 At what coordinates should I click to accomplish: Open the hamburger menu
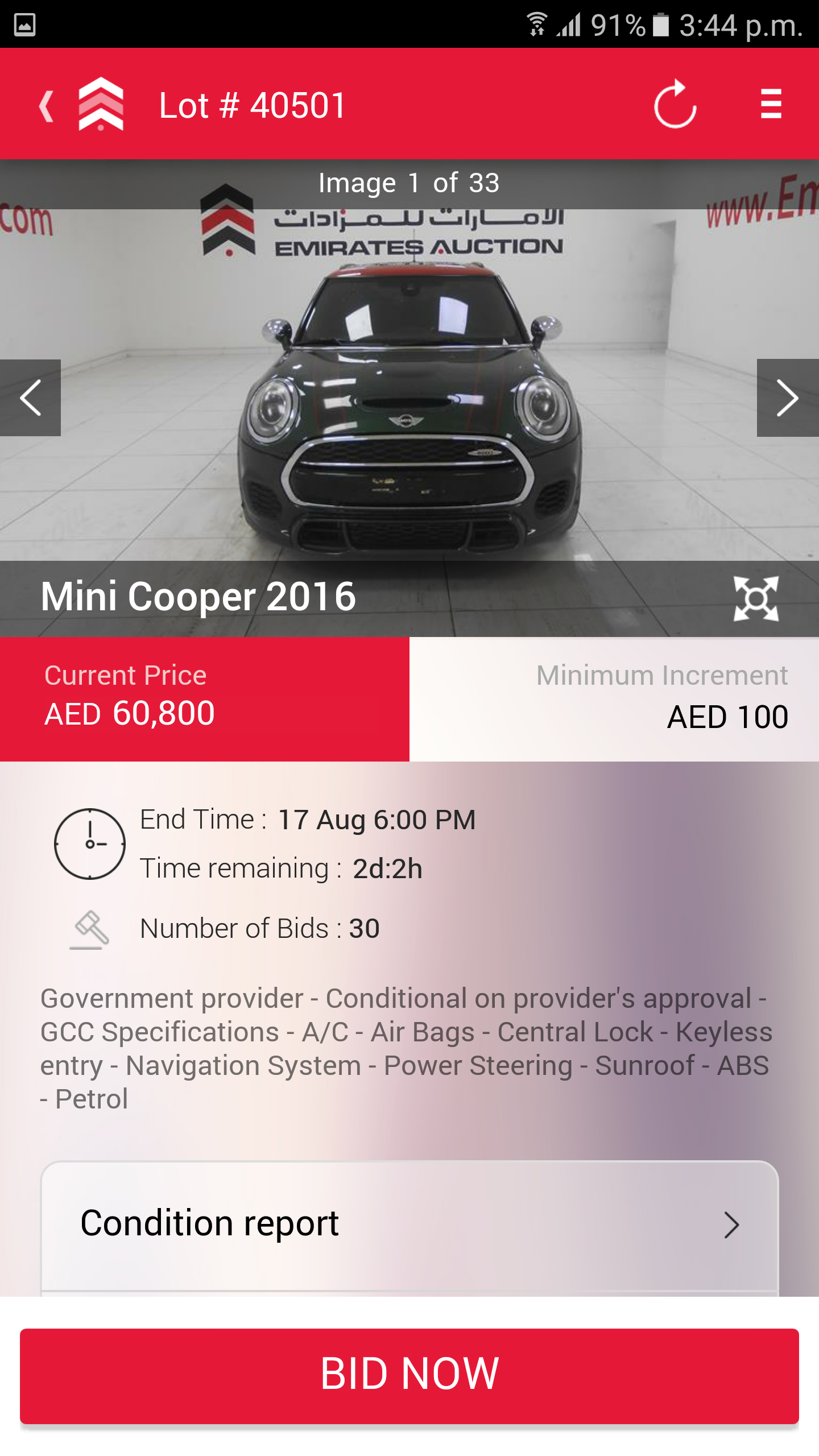coord(771,105)
